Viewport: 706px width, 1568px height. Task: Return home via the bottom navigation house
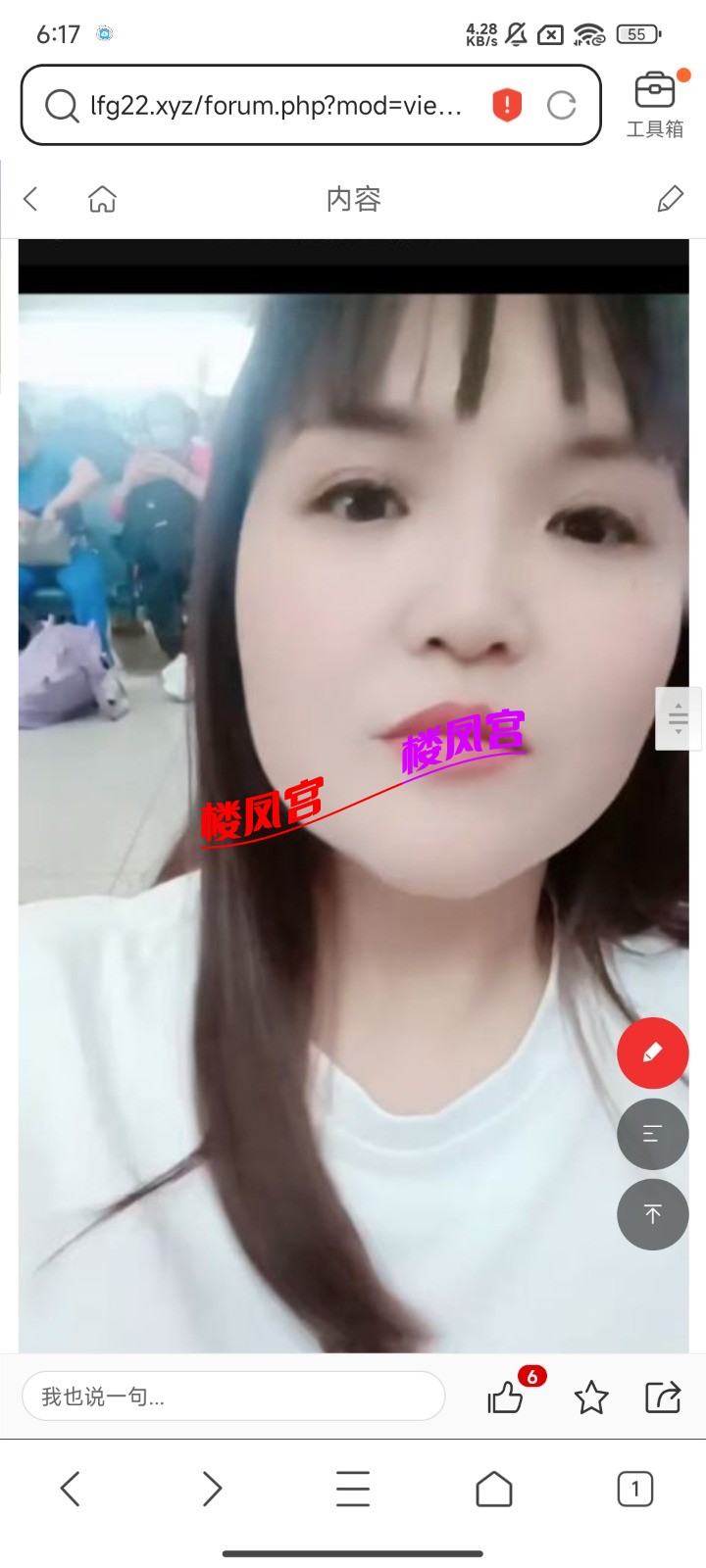click(x=494, y=1489)
